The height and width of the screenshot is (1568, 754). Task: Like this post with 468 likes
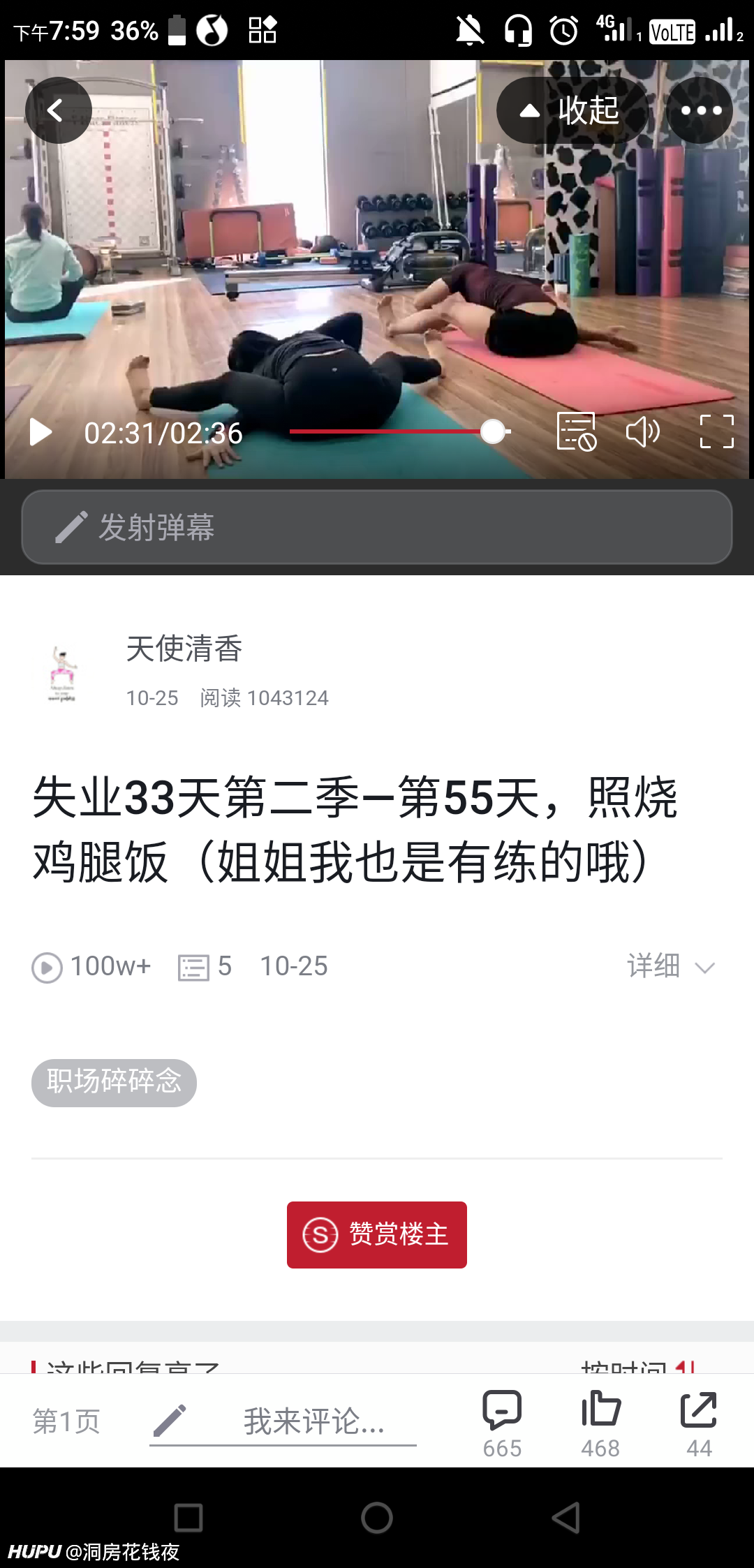[600, 1423]
